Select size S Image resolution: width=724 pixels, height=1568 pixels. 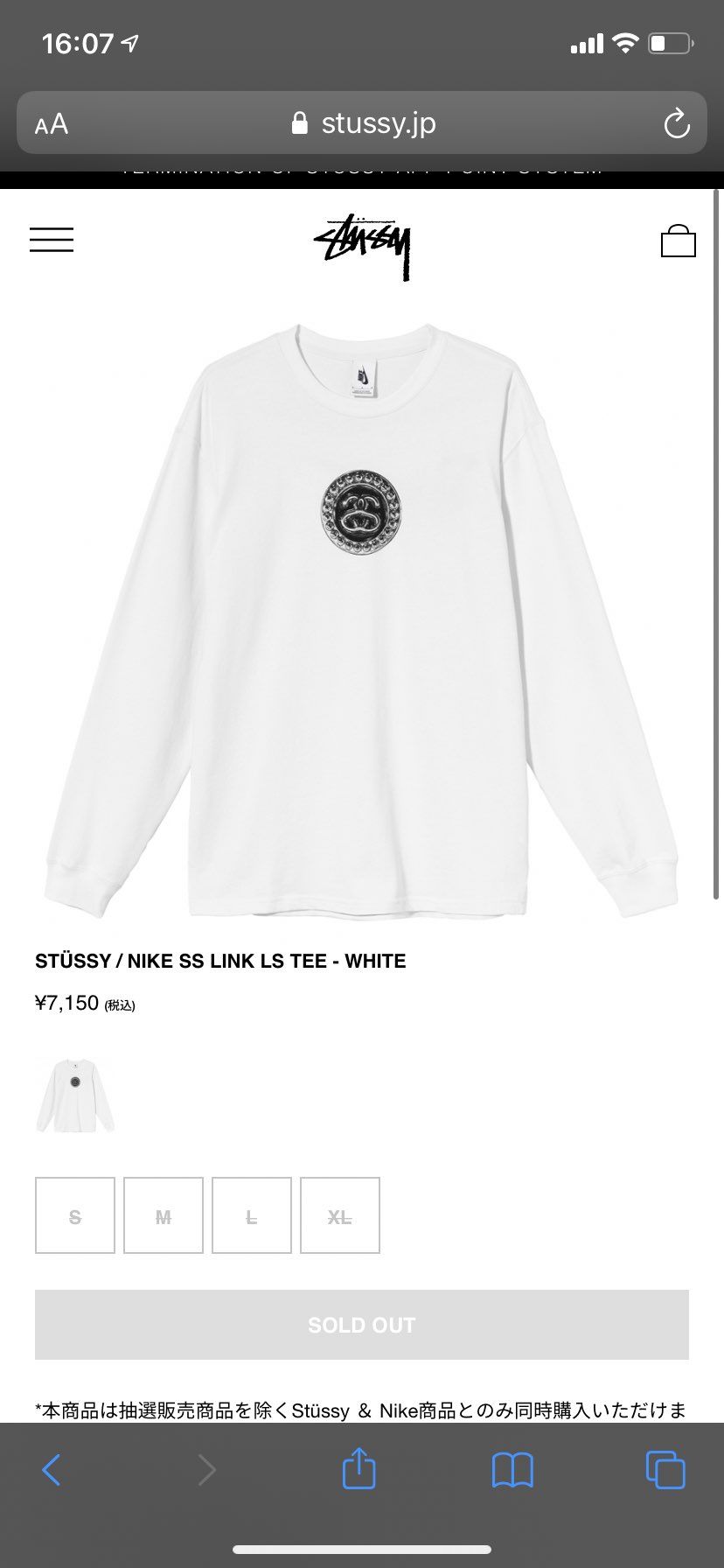(x=75, y=1215)
